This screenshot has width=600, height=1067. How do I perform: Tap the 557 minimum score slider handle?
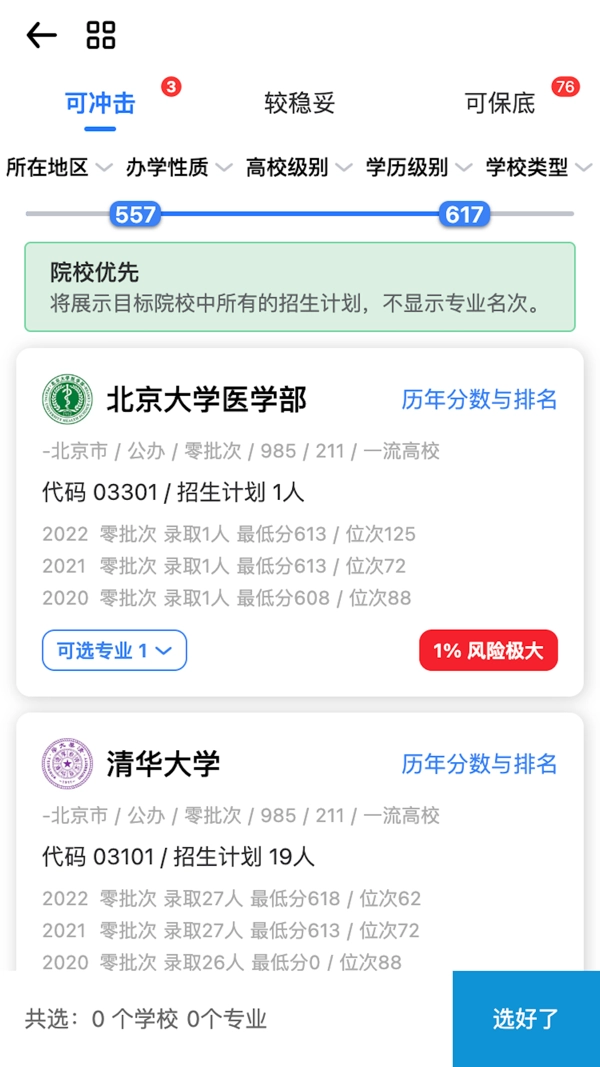(x=134, y=214)
